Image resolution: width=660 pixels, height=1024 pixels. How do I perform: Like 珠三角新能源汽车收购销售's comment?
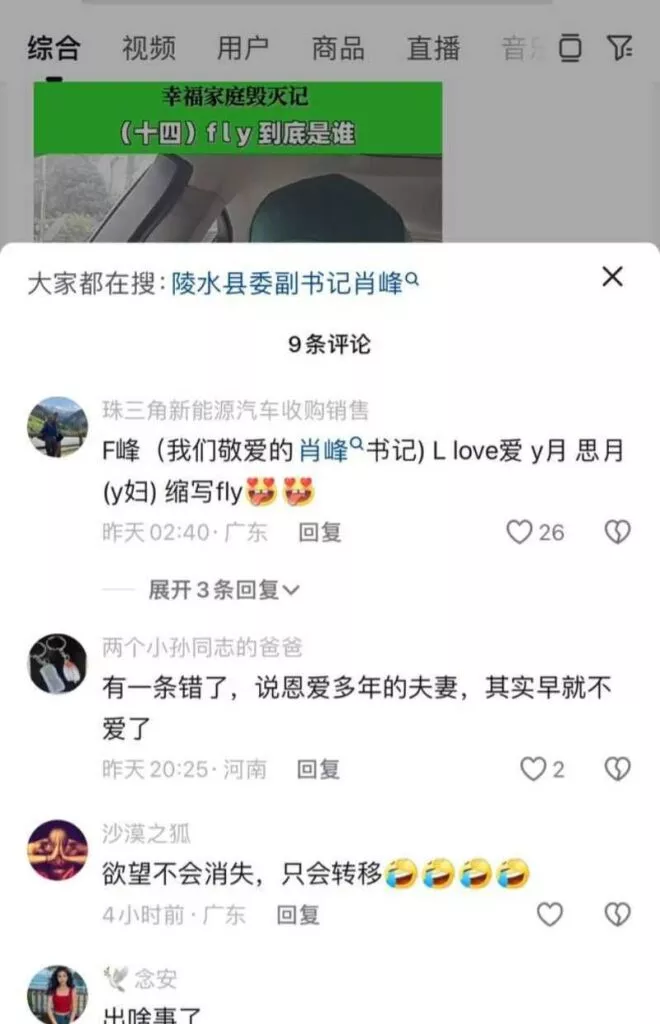(519, 532)
